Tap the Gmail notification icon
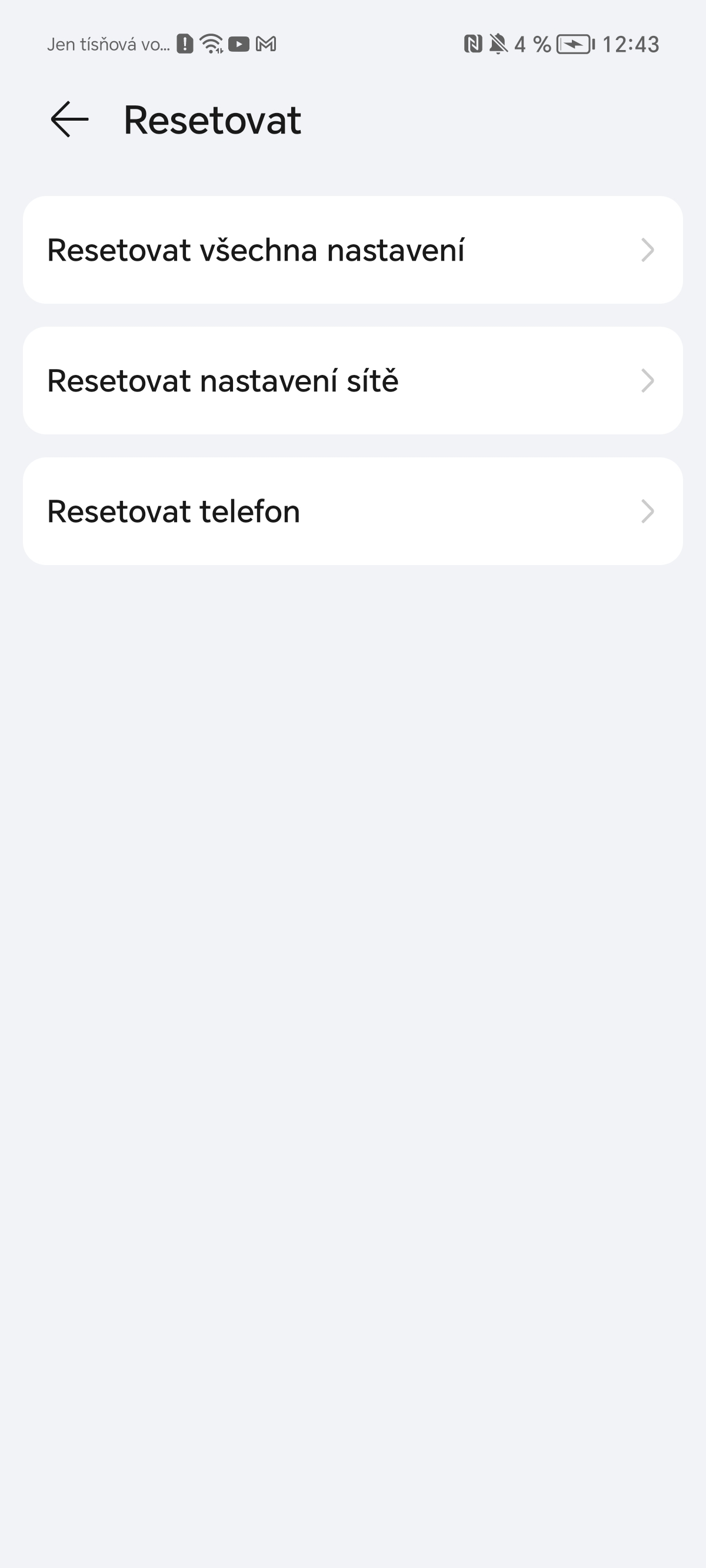The height and width of the screenshot is (1568, 706). (x=267, y=43)
